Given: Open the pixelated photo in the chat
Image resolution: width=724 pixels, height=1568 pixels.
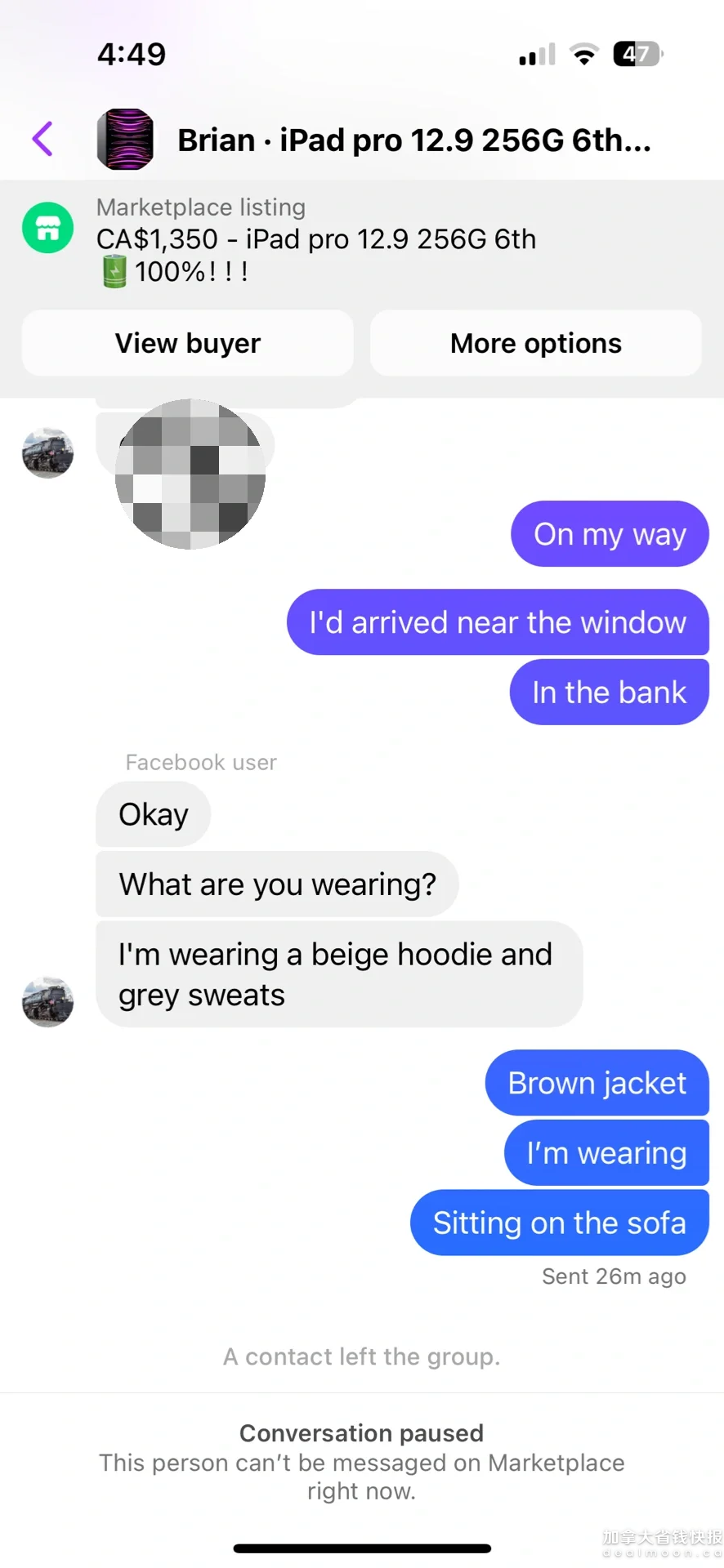Looking at the screenshot, I should click(190, 474).
